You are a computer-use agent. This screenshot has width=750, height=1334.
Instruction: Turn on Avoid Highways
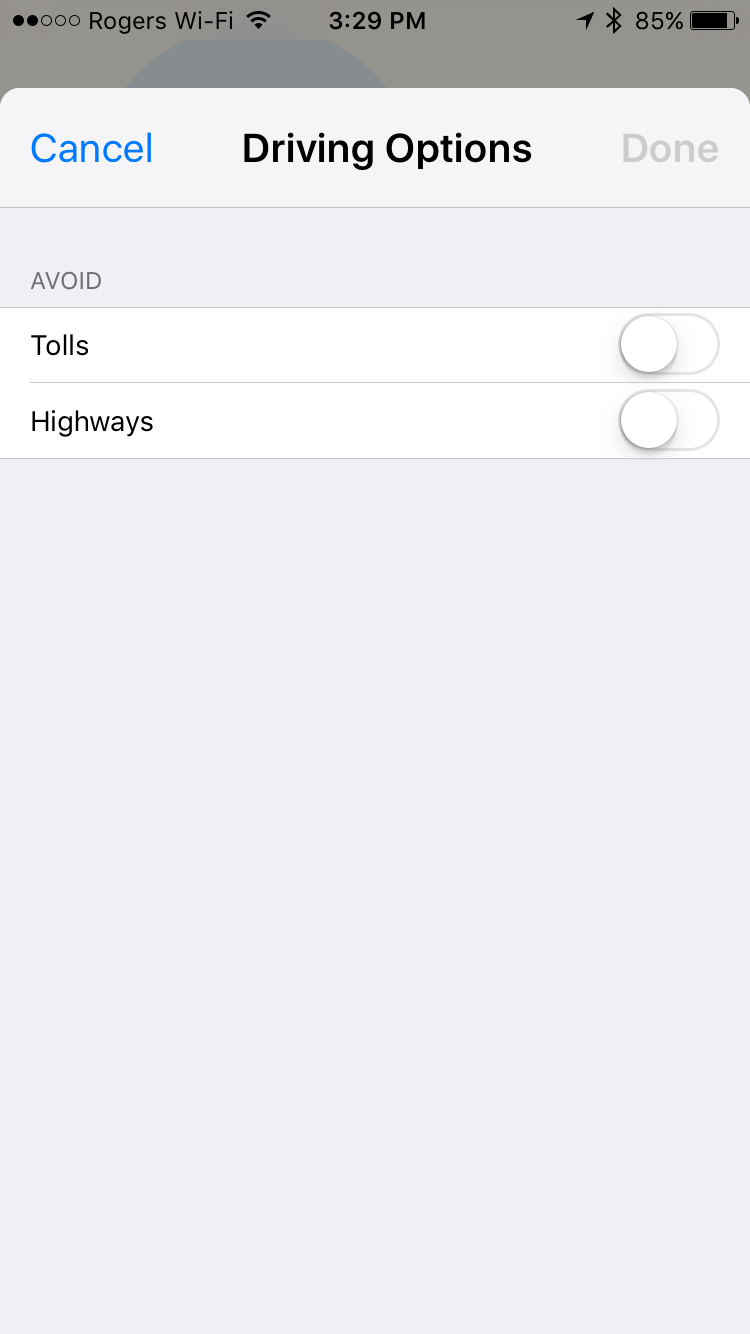[669, 420]
